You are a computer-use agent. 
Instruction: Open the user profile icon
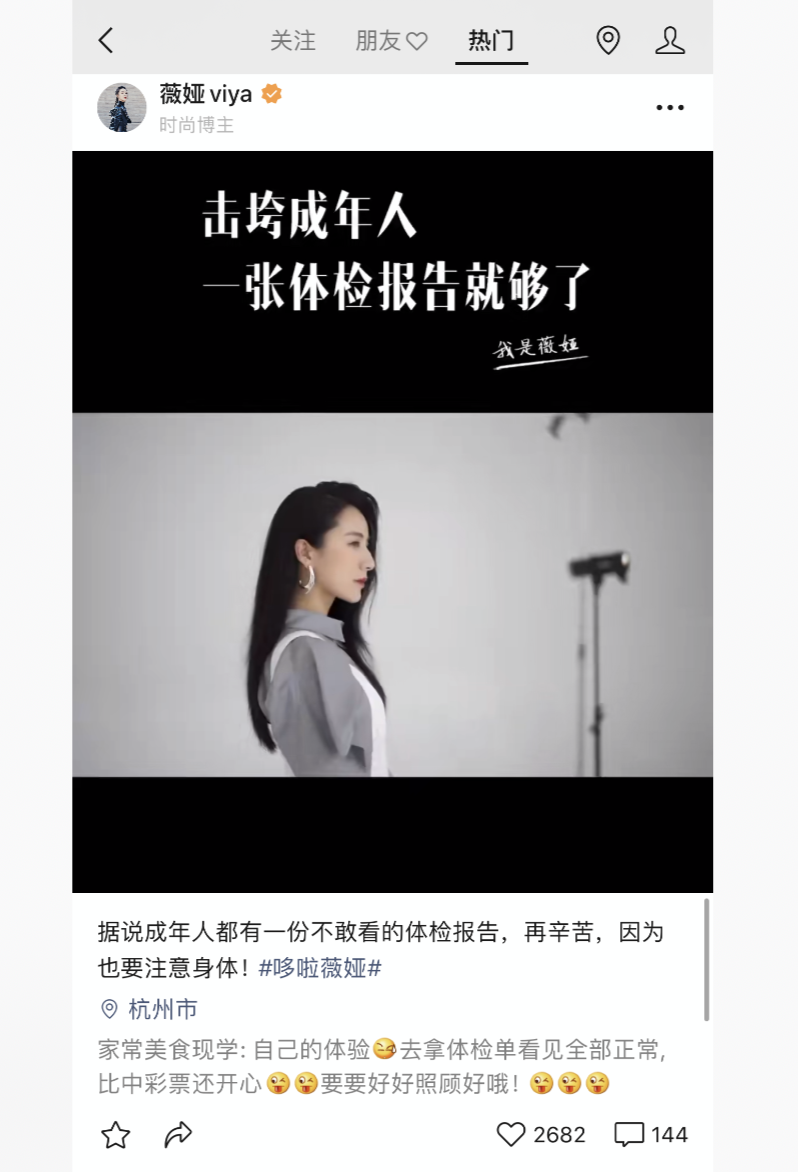pyautogui.click(x=669, y=40)
